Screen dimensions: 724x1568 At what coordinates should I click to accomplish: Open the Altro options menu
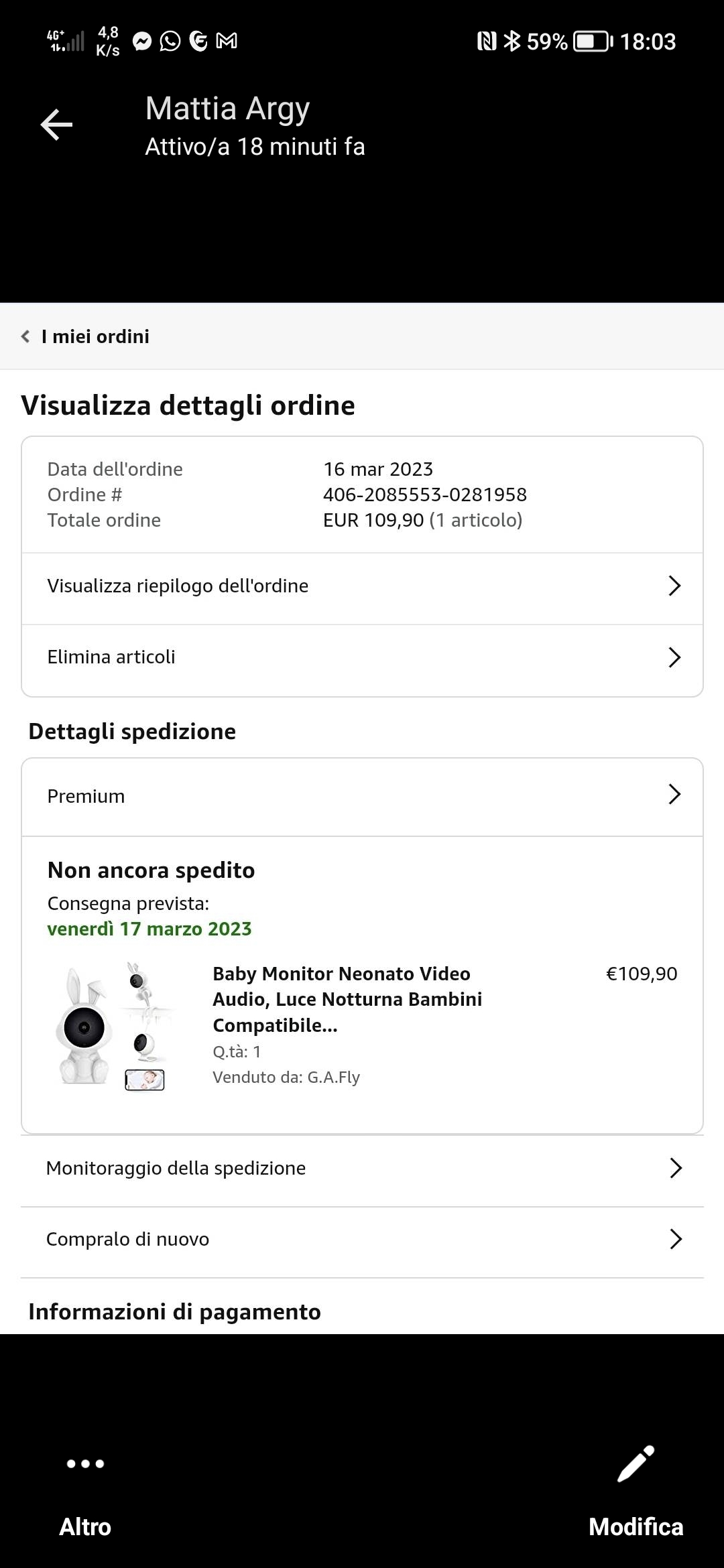(85, 1493)
